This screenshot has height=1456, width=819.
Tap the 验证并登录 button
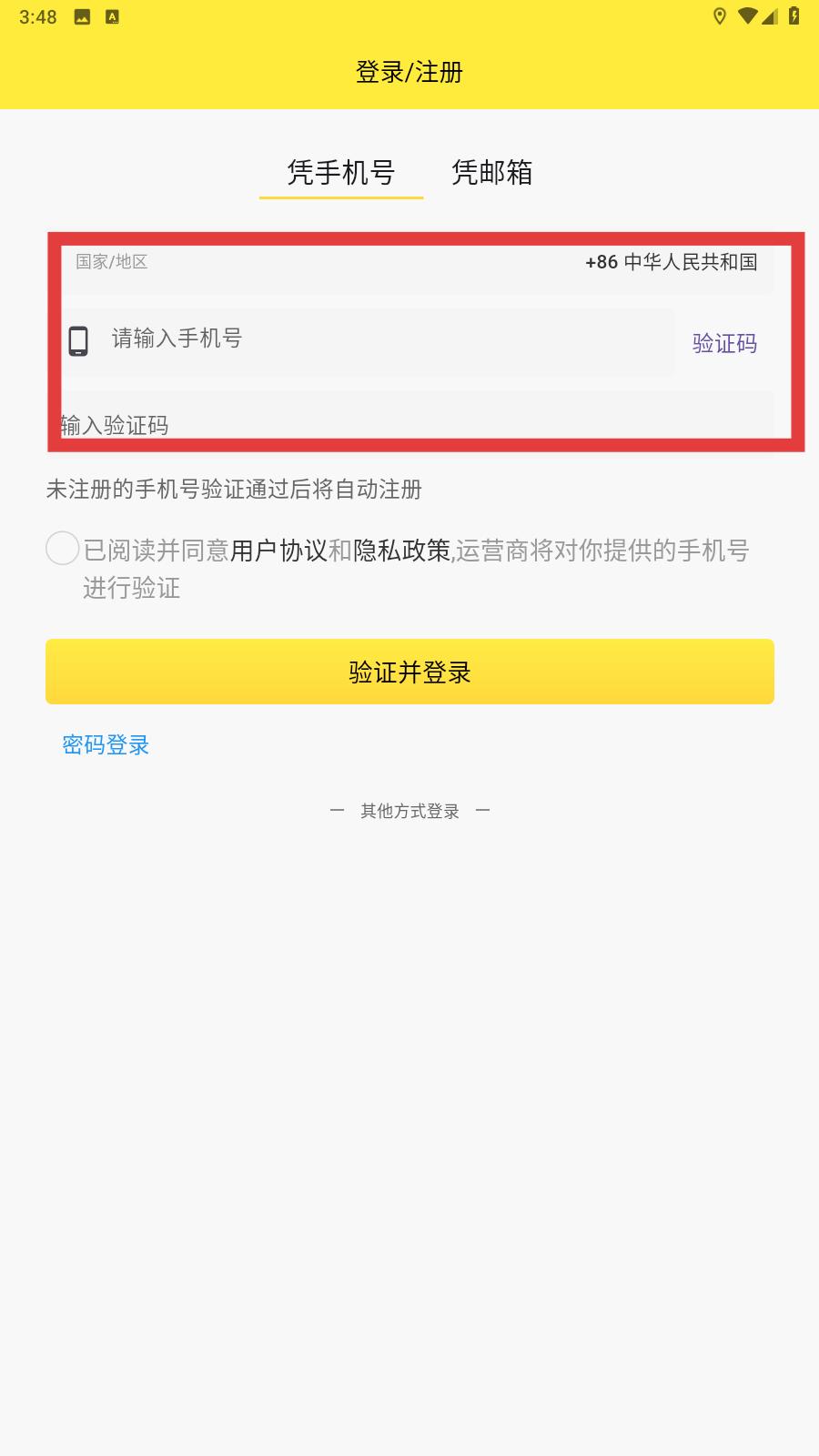(409, 672)
